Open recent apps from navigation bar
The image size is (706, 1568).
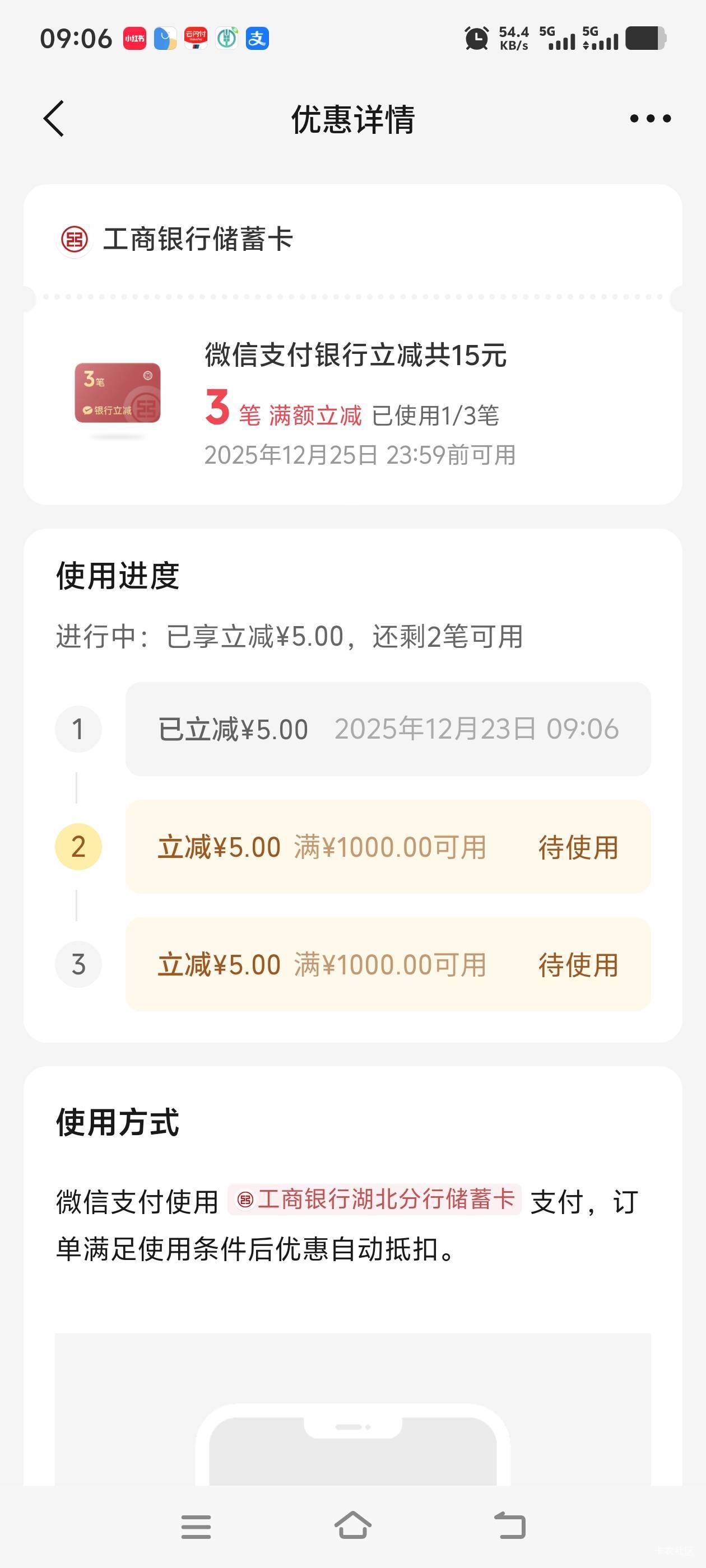(x=196, y=1527)
